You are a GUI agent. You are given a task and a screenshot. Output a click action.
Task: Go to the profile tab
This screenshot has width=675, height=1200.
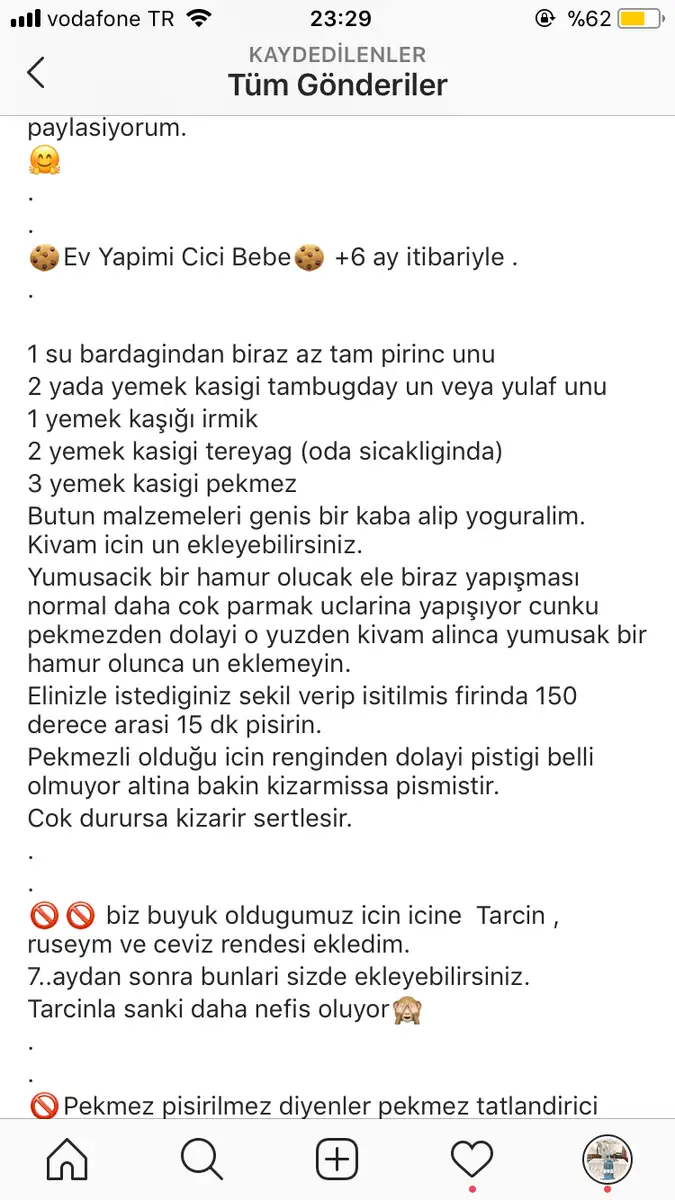(607, 1159)
